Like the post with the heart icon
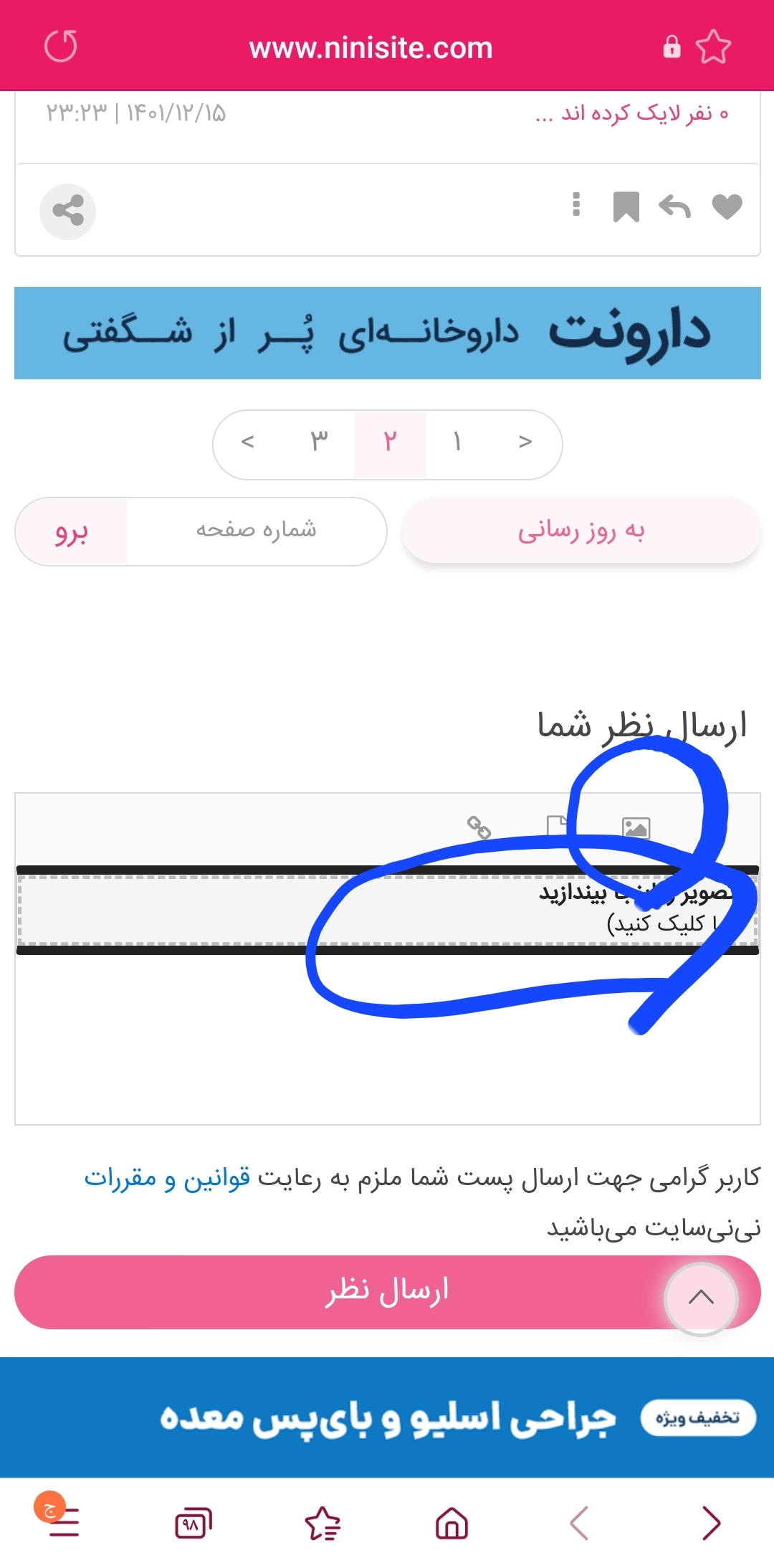Viewport: 774px width, 1568px height. click(x=727, y=207)
